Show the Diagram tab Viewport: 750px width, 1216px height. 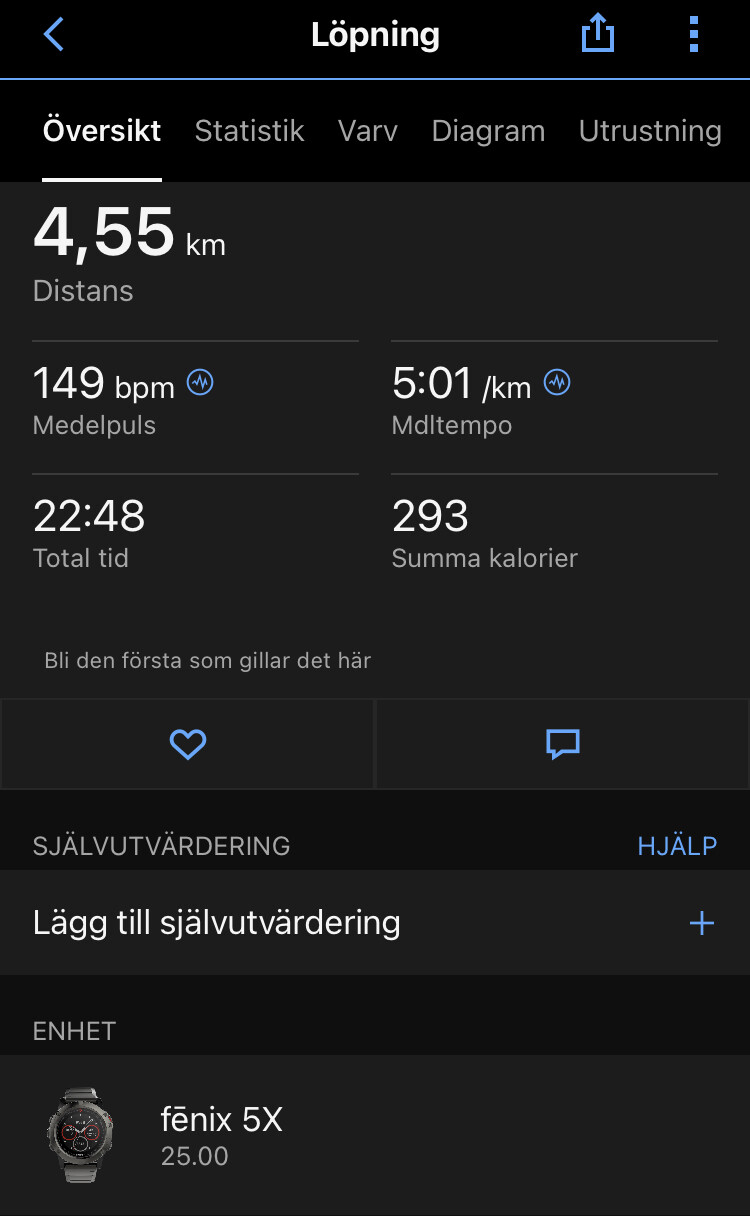(488, 131)
